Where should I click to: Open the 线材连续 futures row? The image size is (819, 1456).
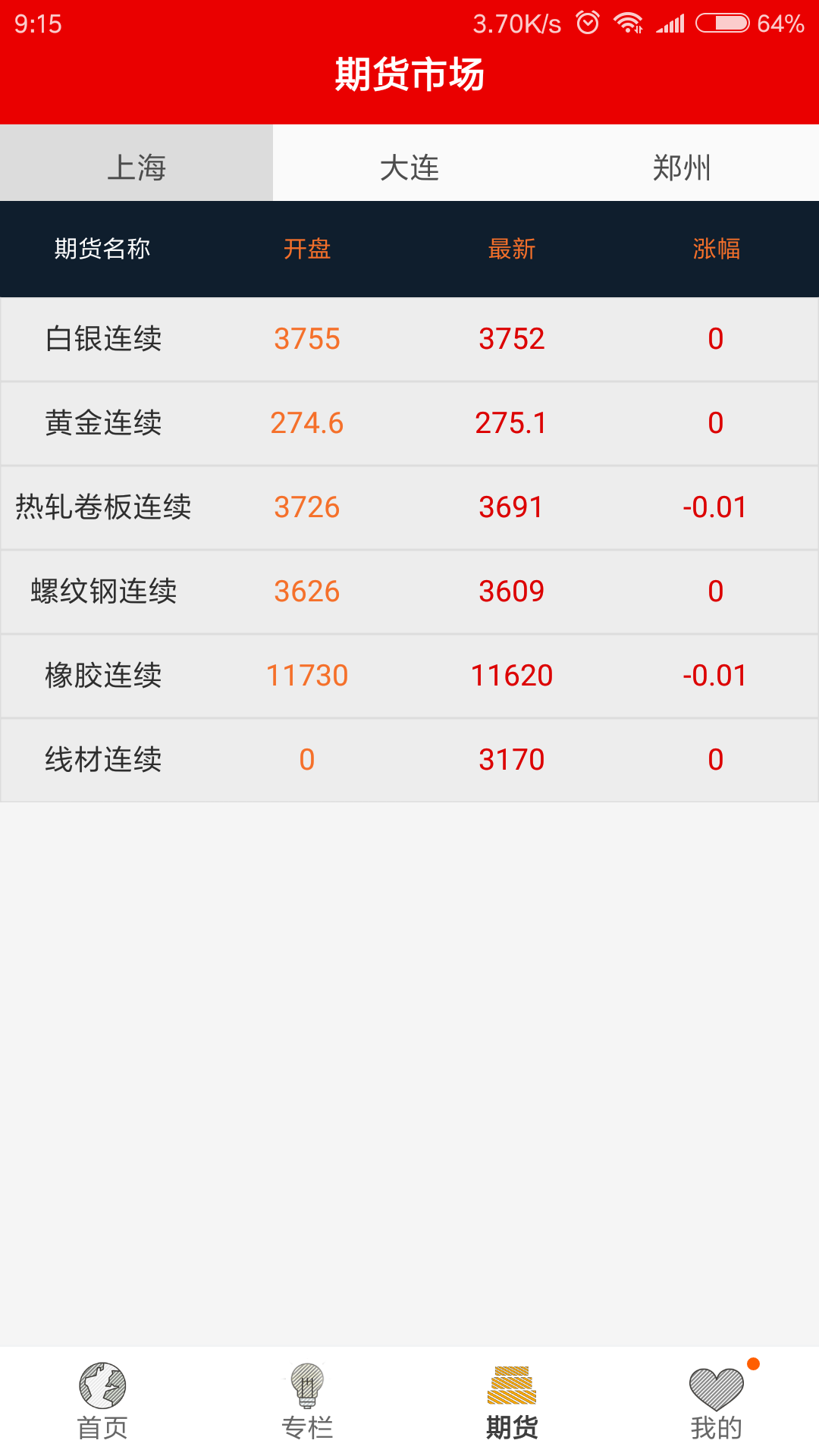(x=409, y=759)
